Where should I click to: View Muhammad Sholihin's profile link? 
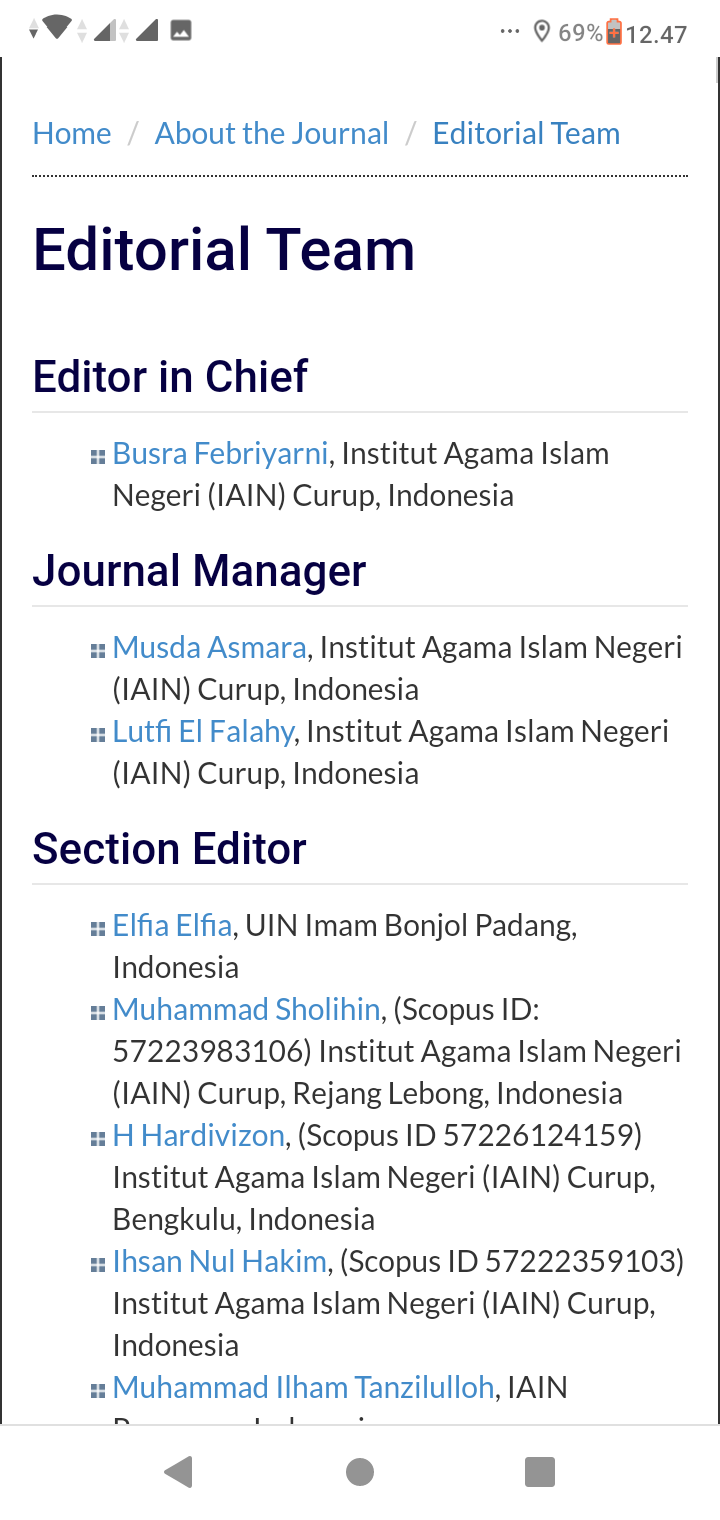coord(246,1009)
